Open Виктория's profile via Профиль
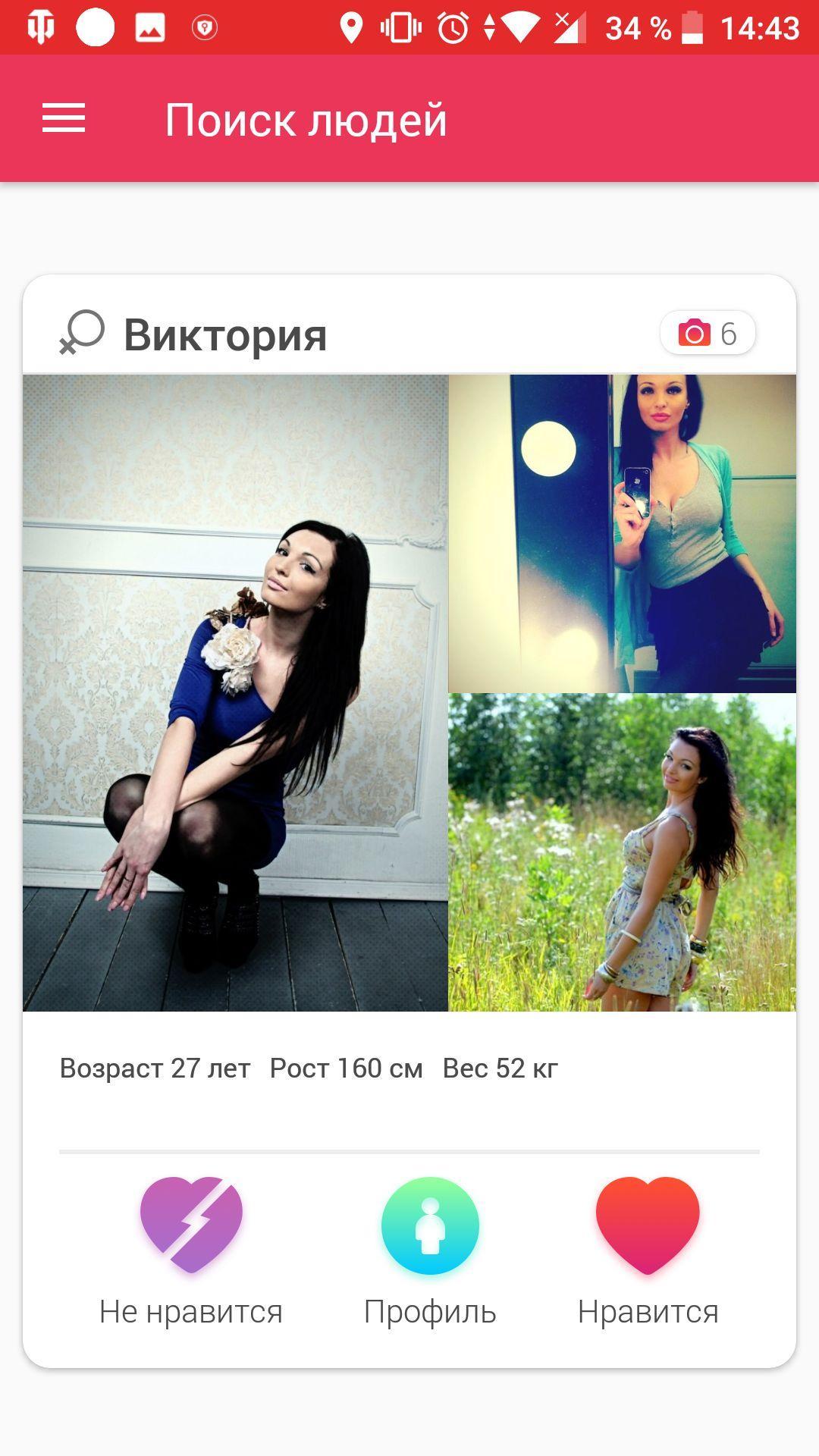Viewport: 819px width, 1456px height. tap(430, 1225)
